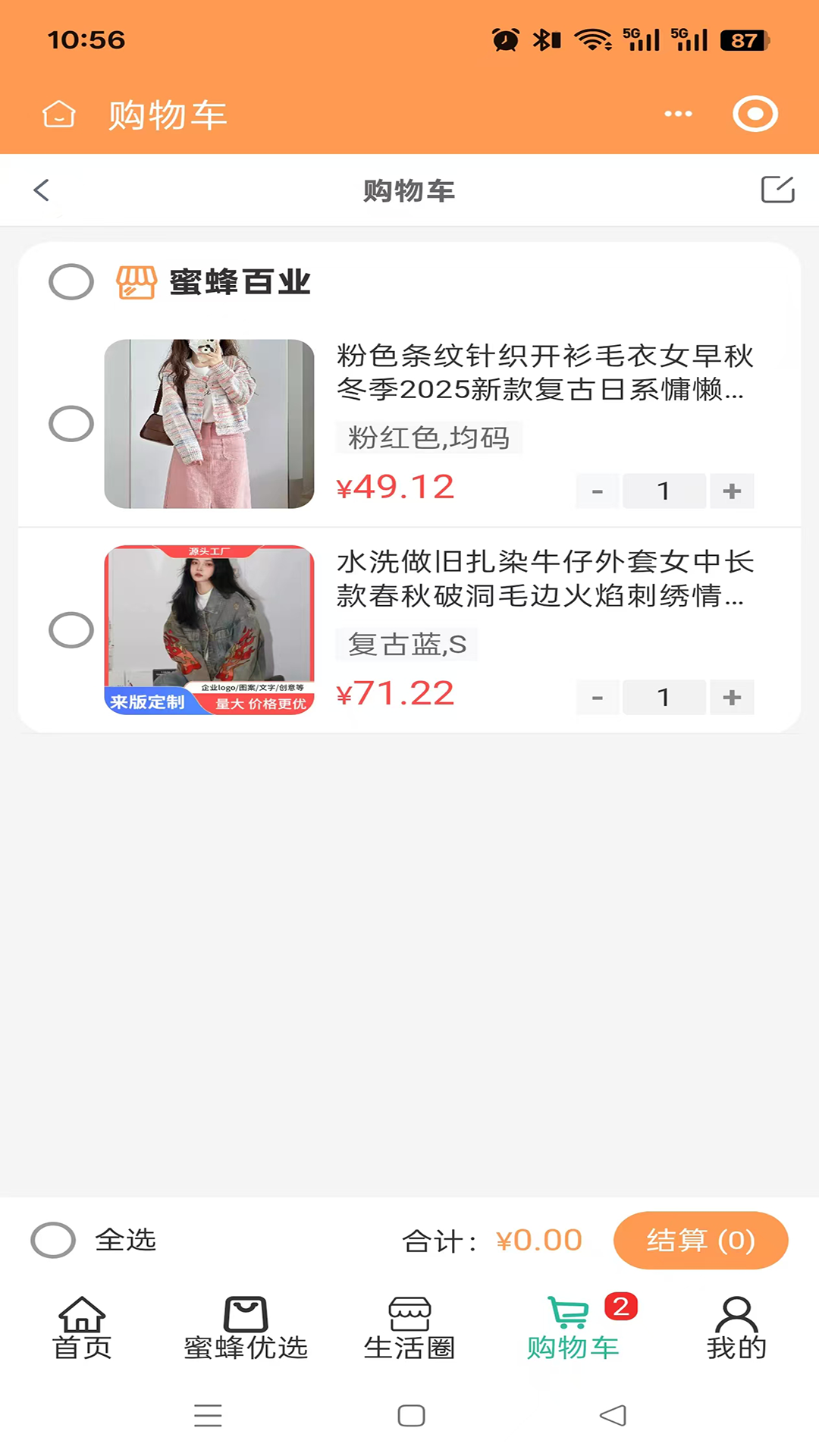Open spec selector showing 粉红色,均码

(428, 438)
